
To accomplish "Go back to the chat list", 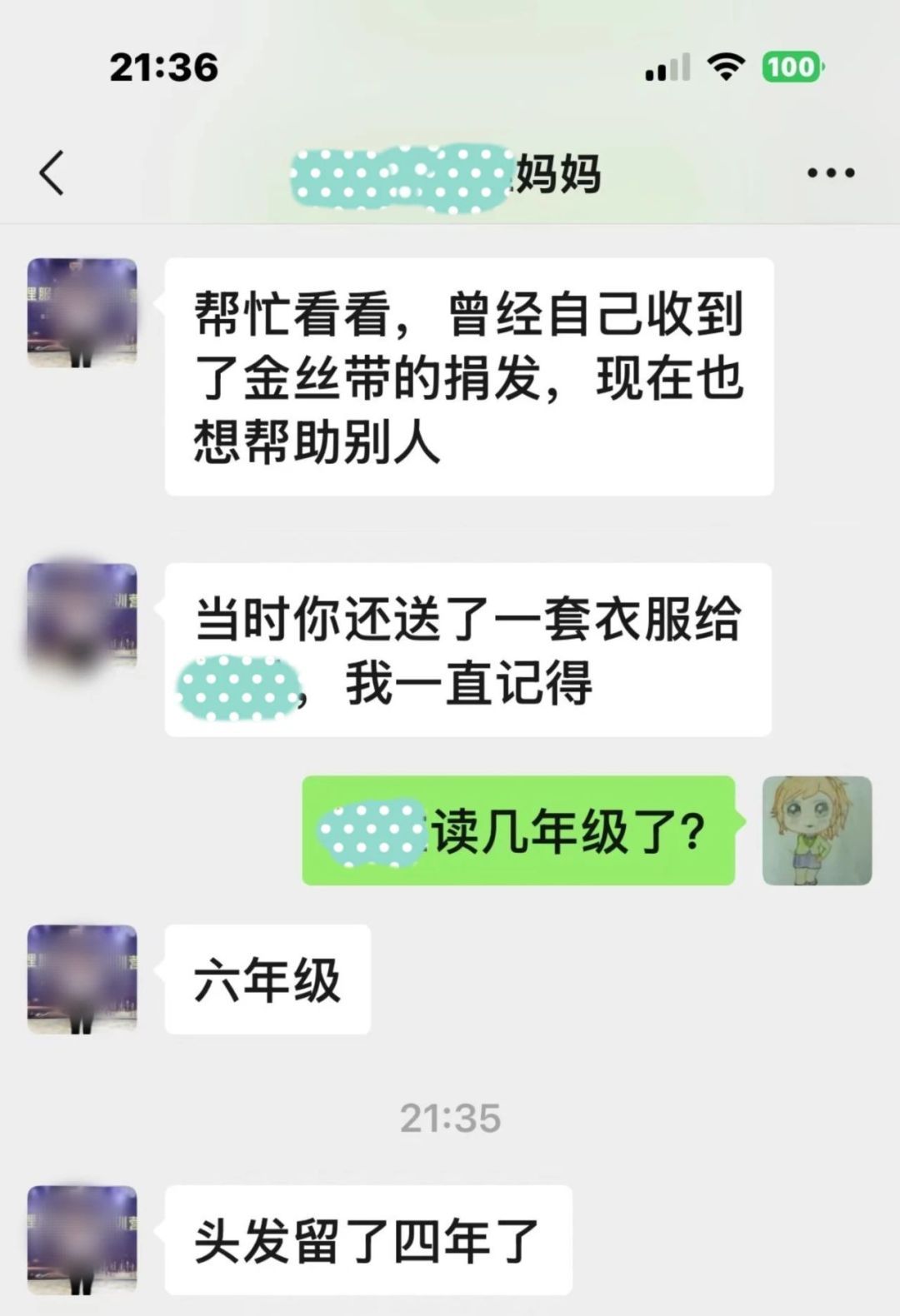I will [x=52, y=173].
